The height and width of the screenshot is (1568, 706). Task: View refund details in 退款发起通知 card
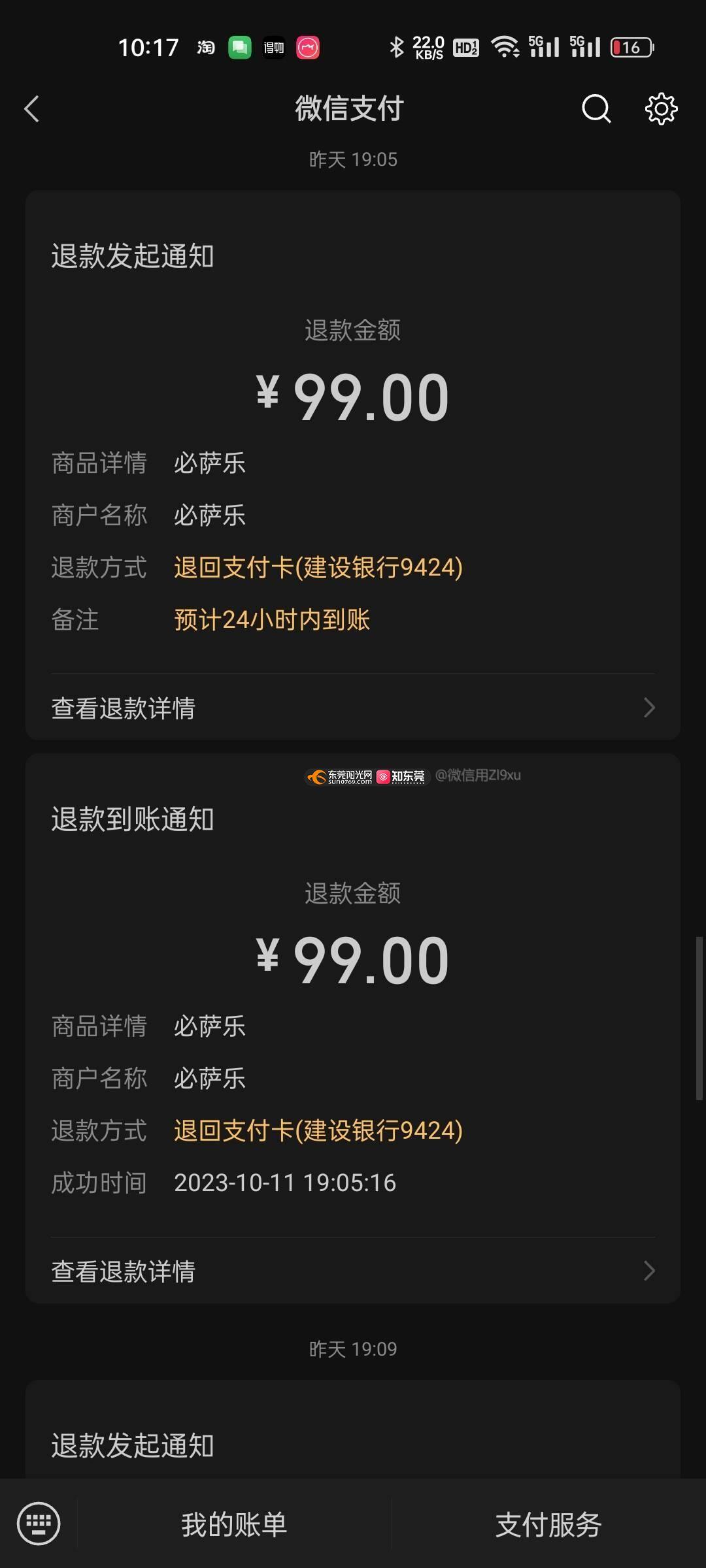point(353,708)
